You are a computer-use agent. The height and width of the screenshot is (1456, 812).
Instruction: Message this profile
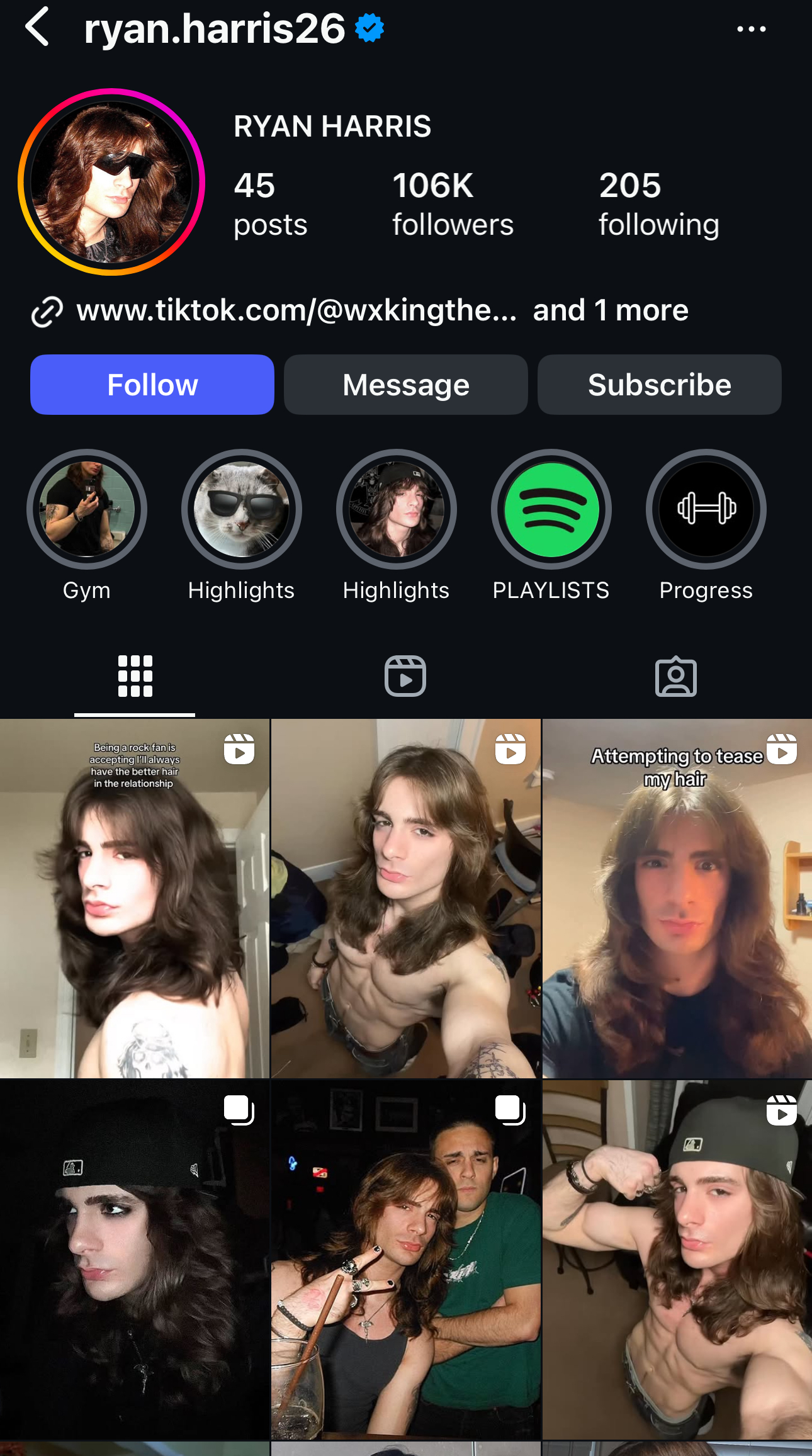(406, 385)
